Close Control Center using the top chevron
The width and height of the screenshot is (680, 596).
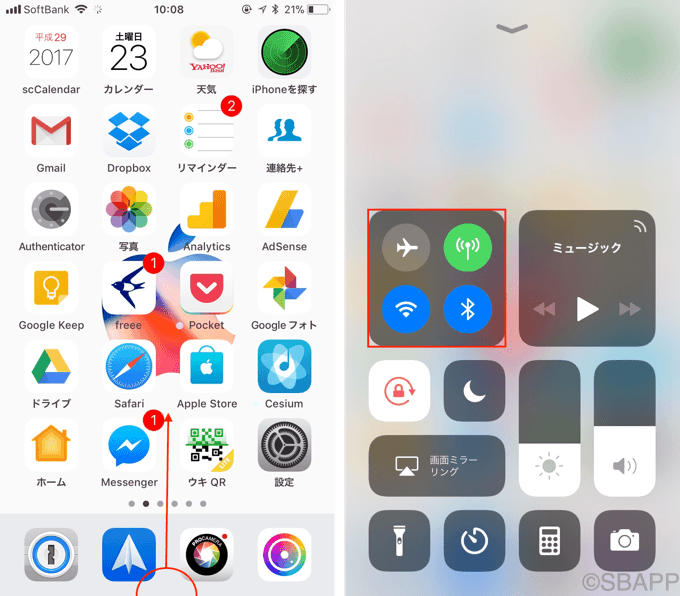(x=511, y=29)
